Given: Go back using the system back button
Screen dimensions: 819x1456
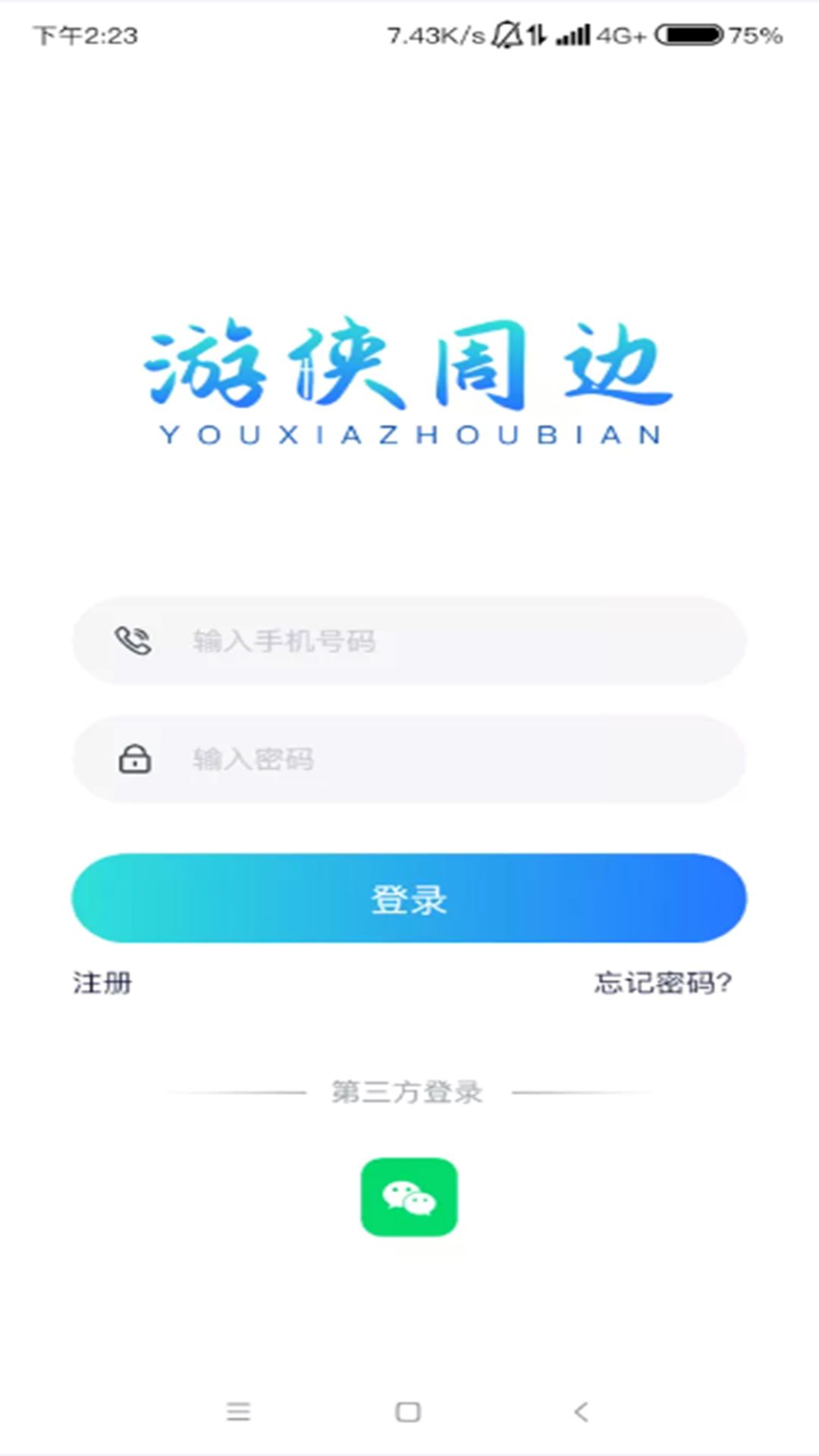Looking at the screenshot, I should click(x=582, y=1411).
